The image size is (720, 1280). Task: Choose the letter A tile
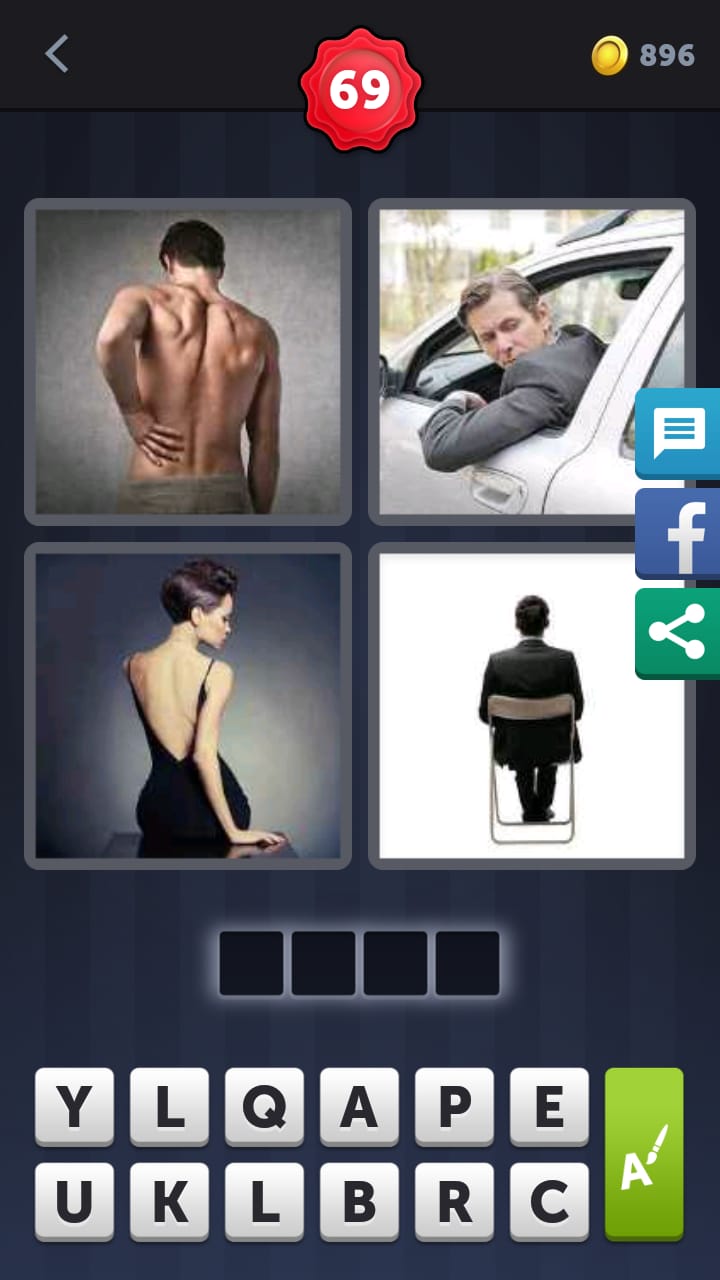(359, 1106)
